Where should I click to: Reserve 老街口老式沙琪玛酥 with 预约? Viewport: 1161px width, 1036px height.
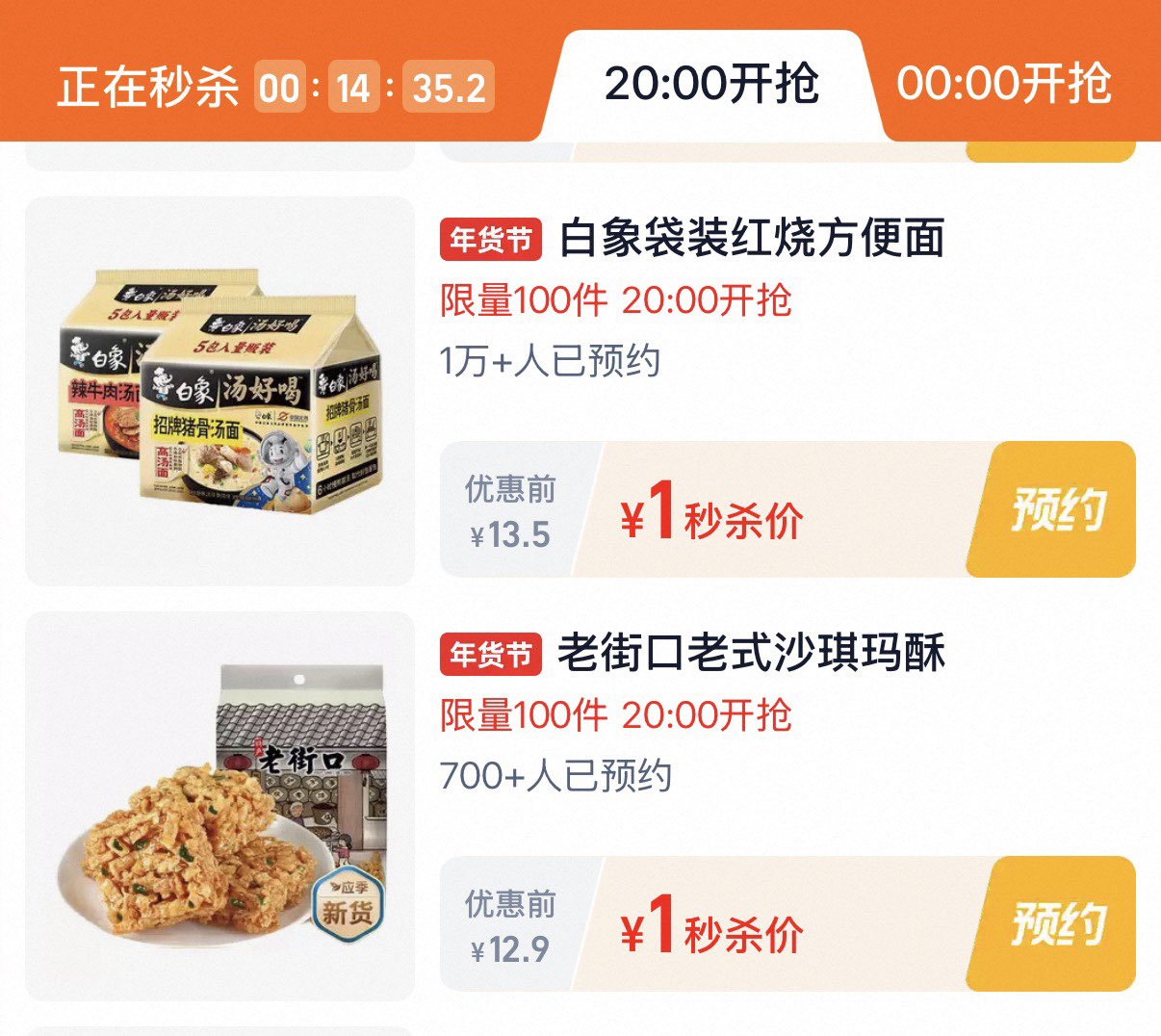tap(1056, 924)
